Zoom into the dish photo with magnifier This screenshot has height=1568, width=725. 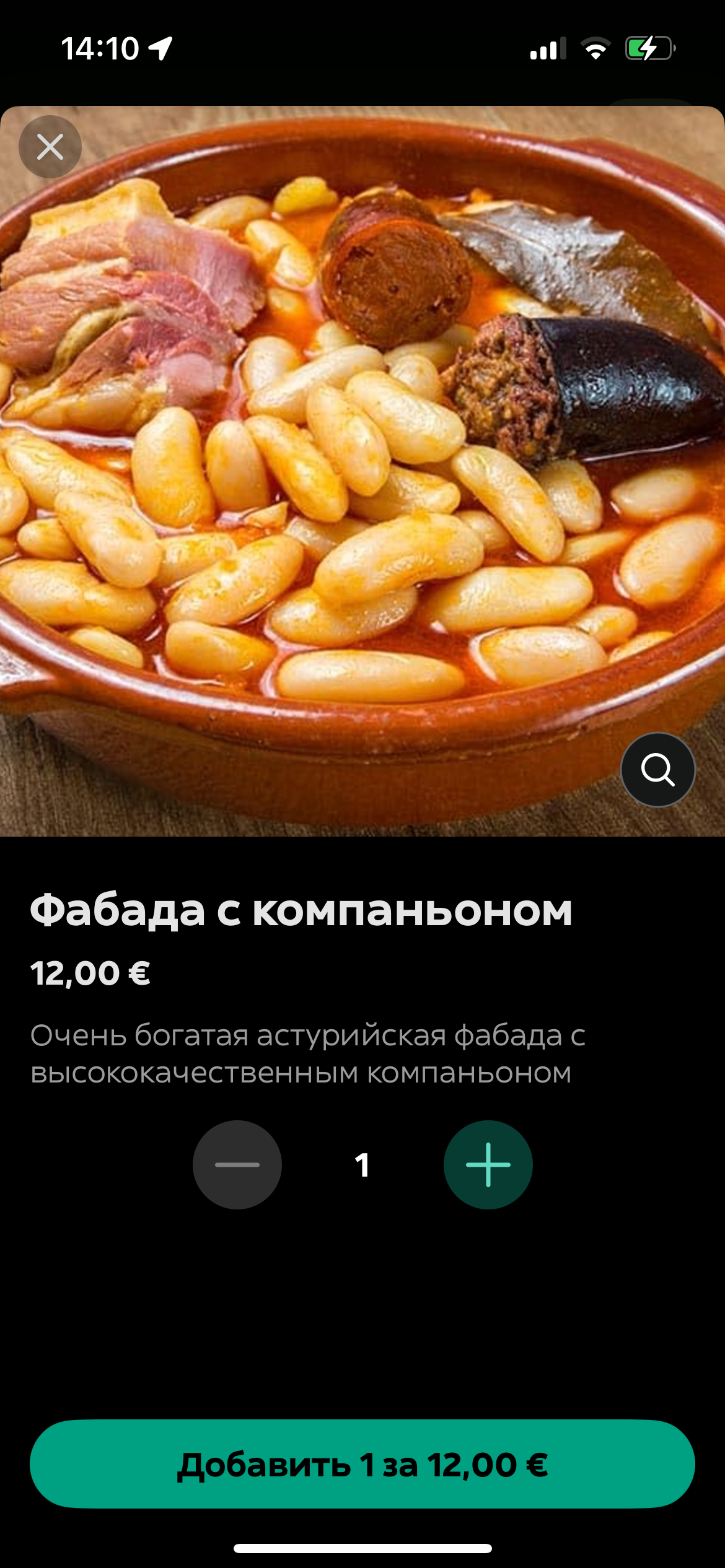tap(657, 770)
